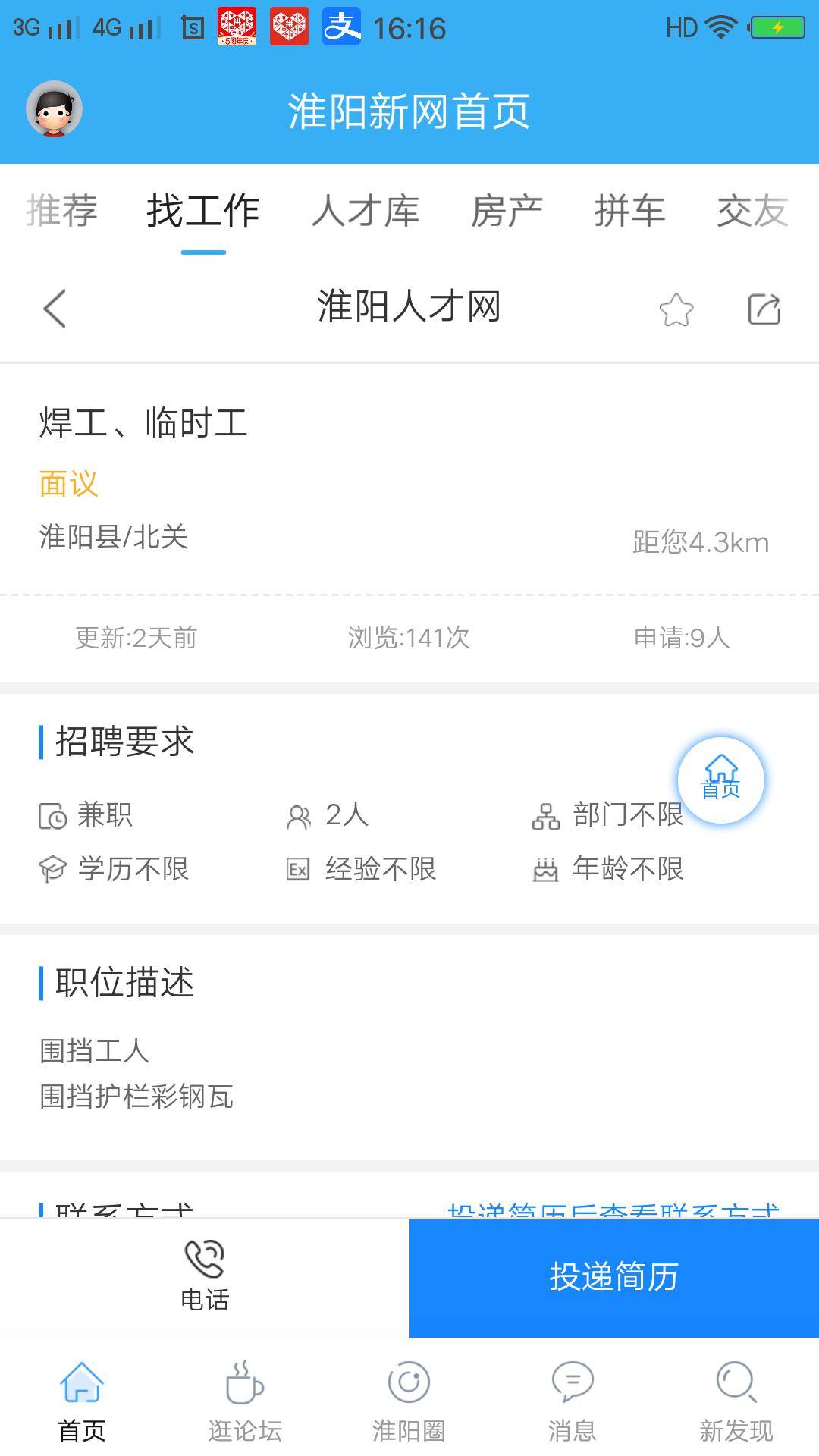Select the 找工作 tab
Screen dimensions: 819x1456
[203, 211]
